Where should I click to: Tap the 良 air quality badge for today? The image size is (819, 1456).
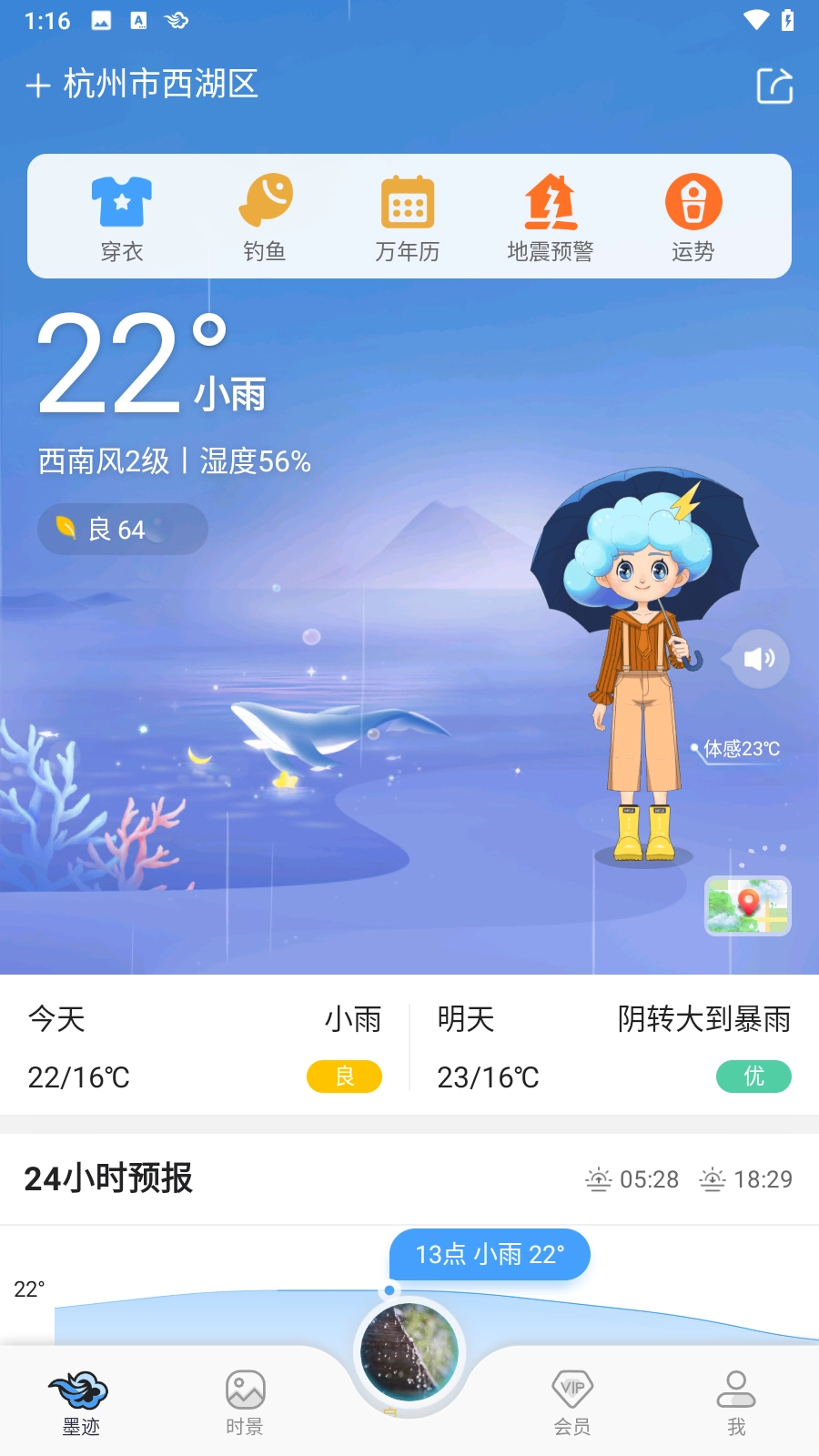[344, 1077]
